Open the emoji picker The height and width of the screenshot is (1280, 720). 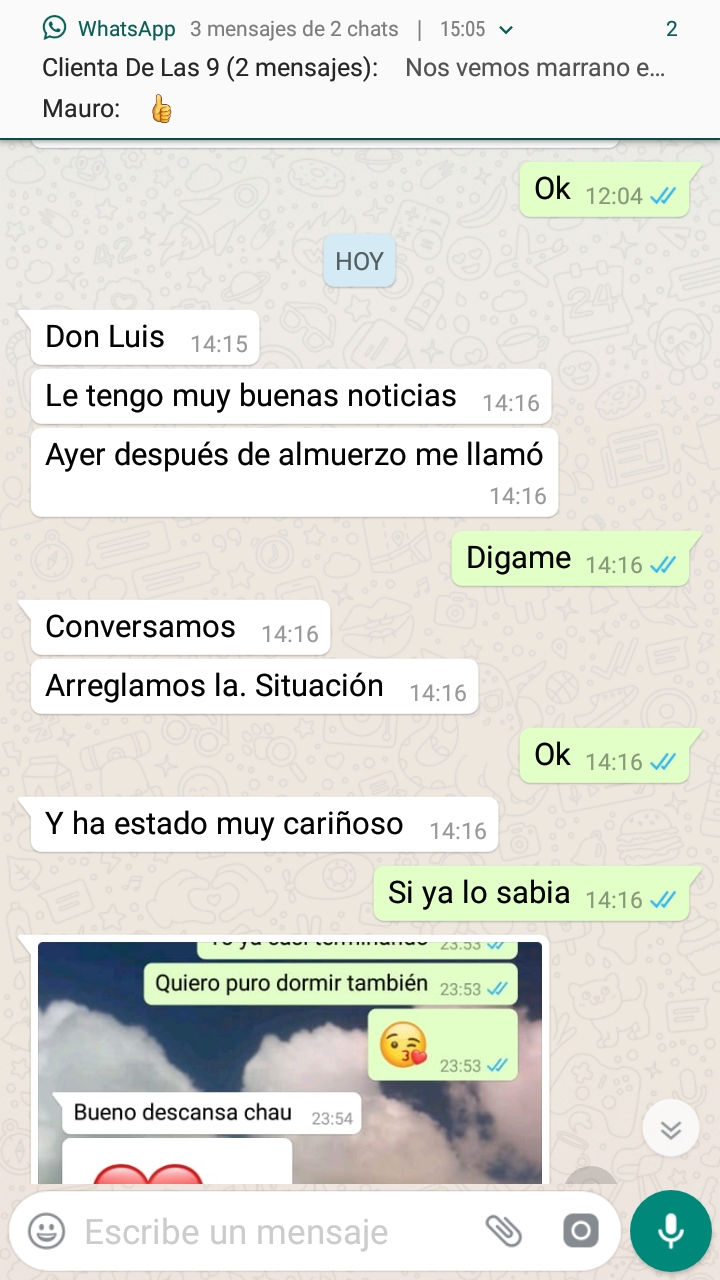[x=46, y=1231]
